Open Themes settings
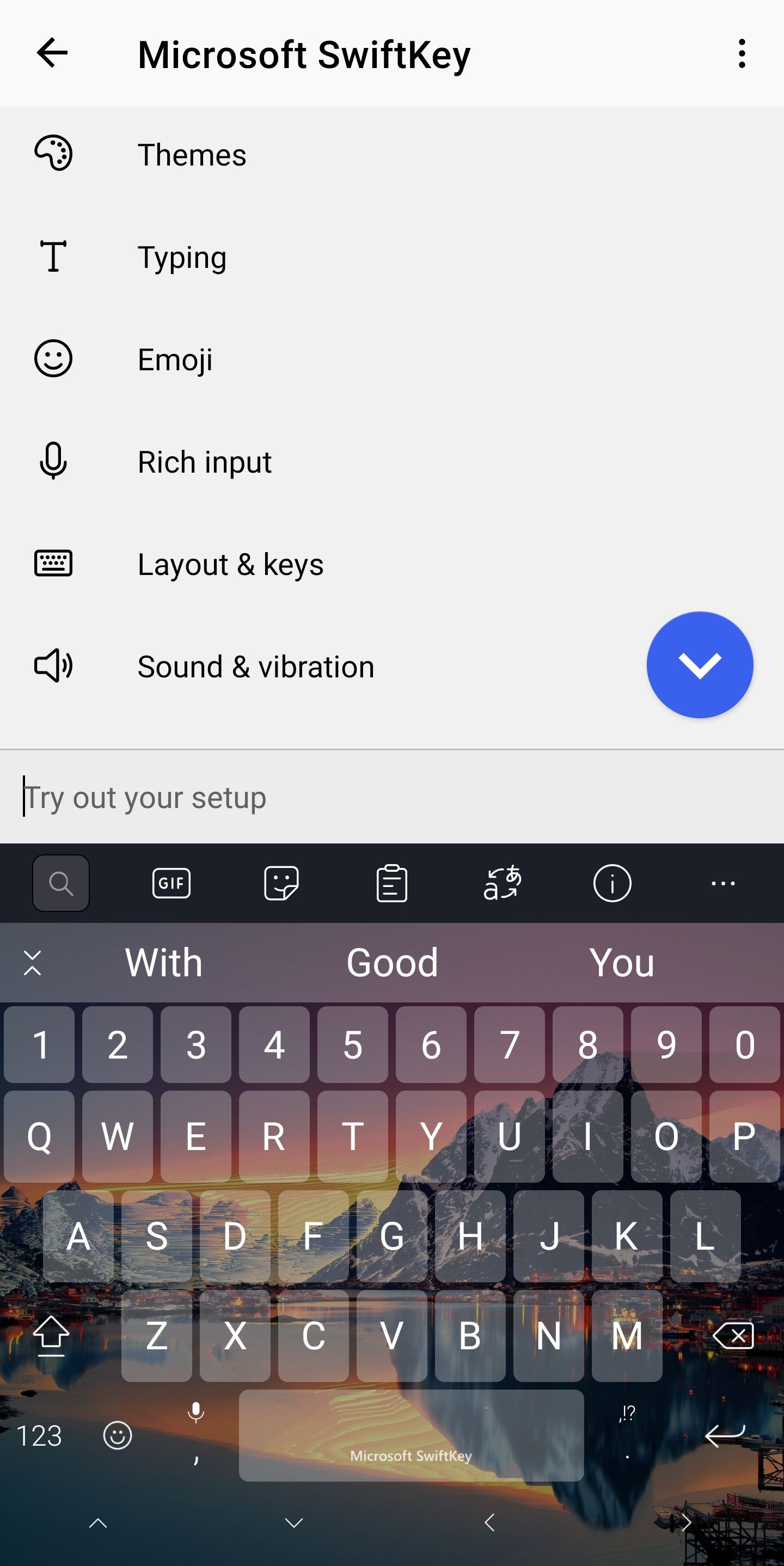The width and height of the screenshot is (784, 1566). click(x=192, y=155)
